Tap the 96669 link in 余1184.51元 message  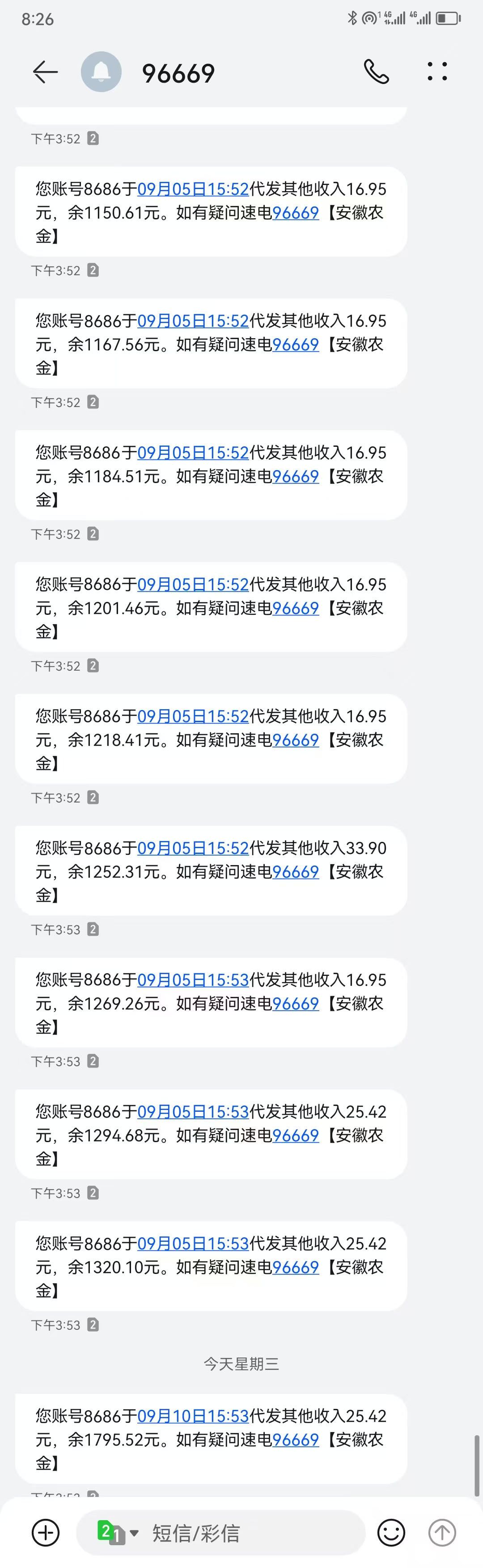[296, 476]
